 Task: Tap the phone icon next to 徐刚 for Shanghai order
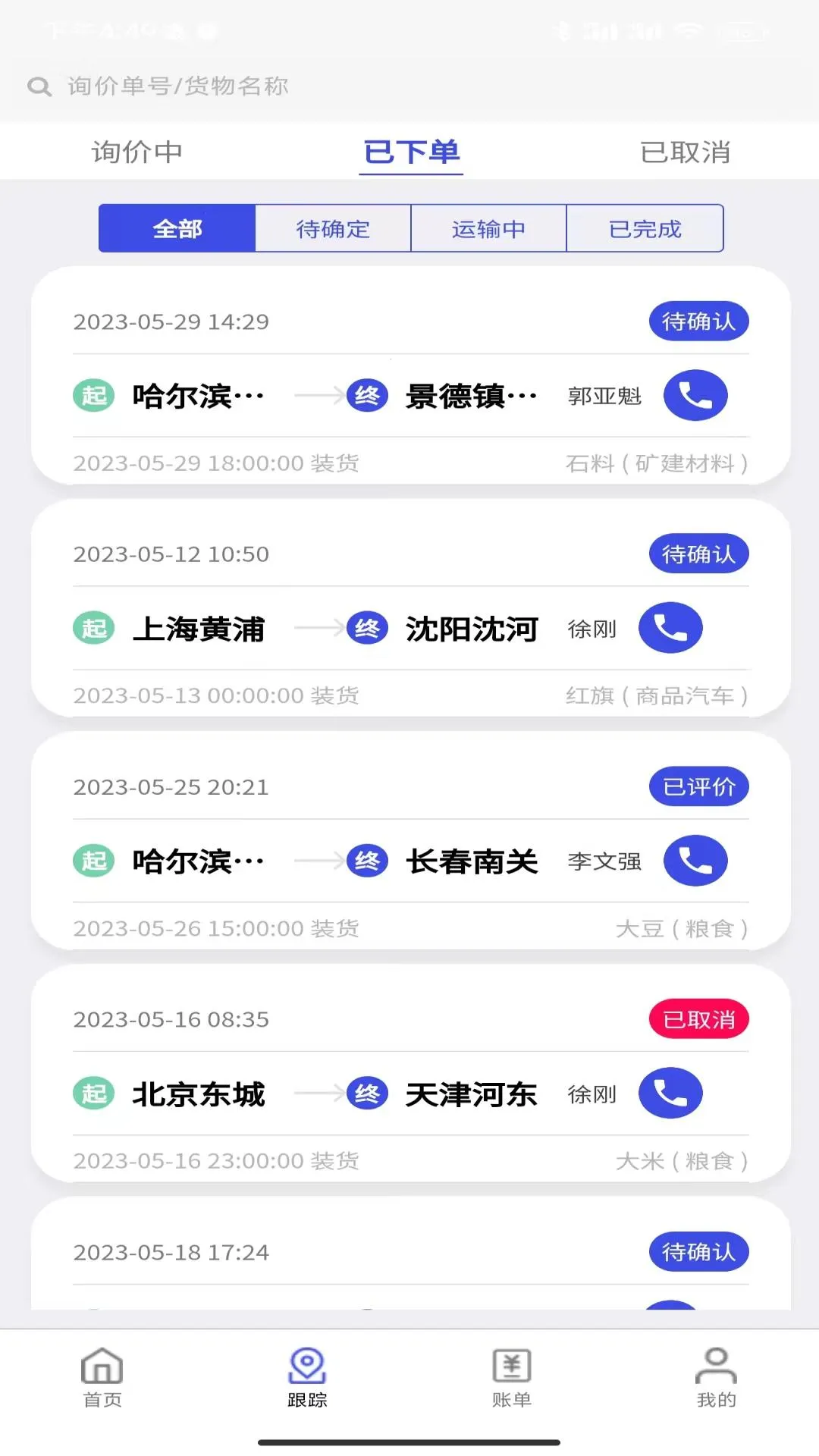click(x=670, y=627)
